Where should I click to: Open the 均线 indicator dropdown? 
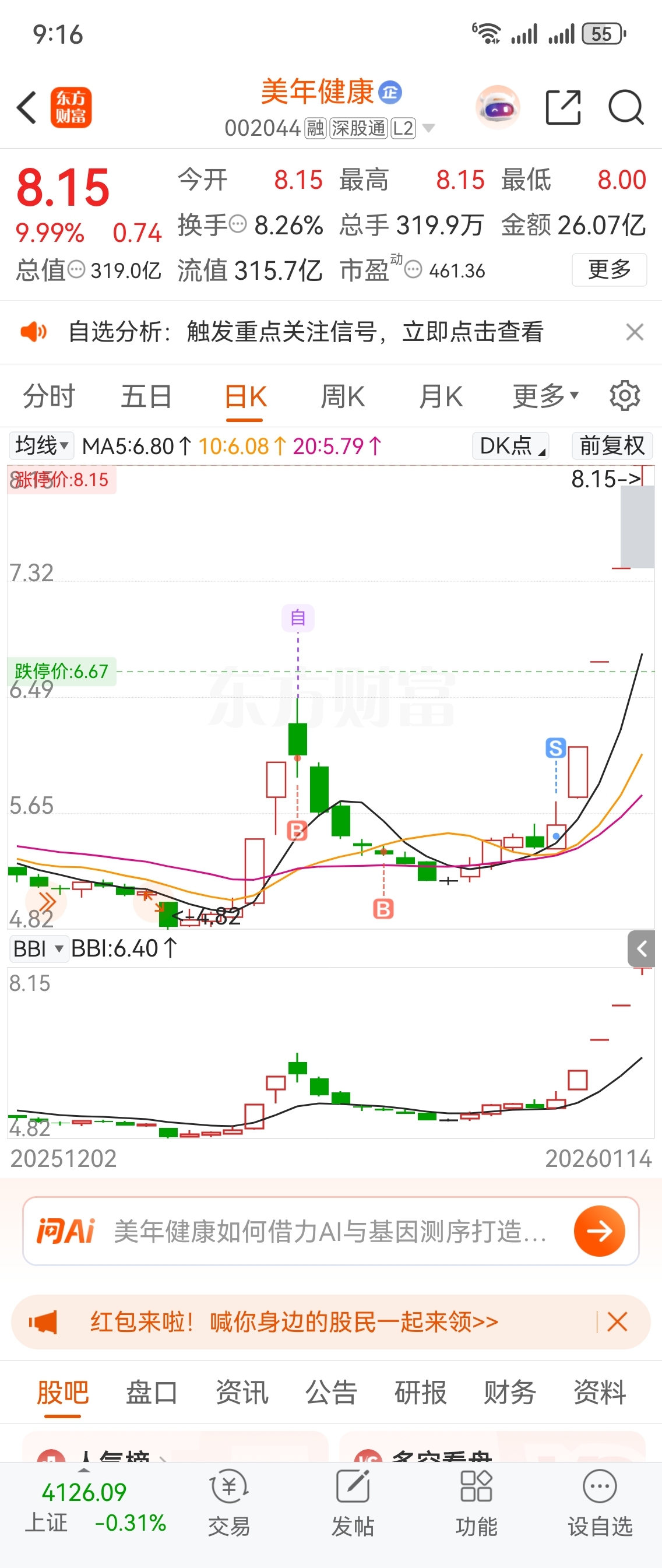coord(41,445)
